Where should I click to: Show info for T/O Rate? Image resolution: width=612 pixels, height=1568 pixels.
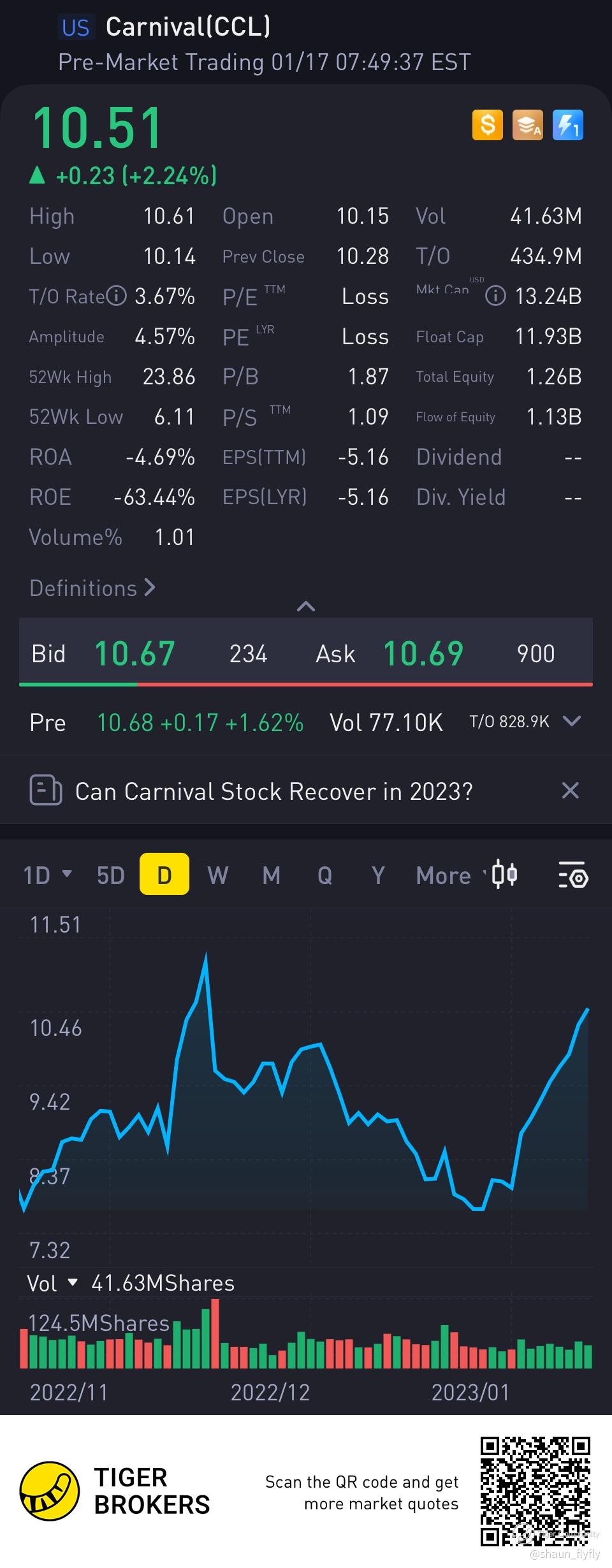(116, 296)
